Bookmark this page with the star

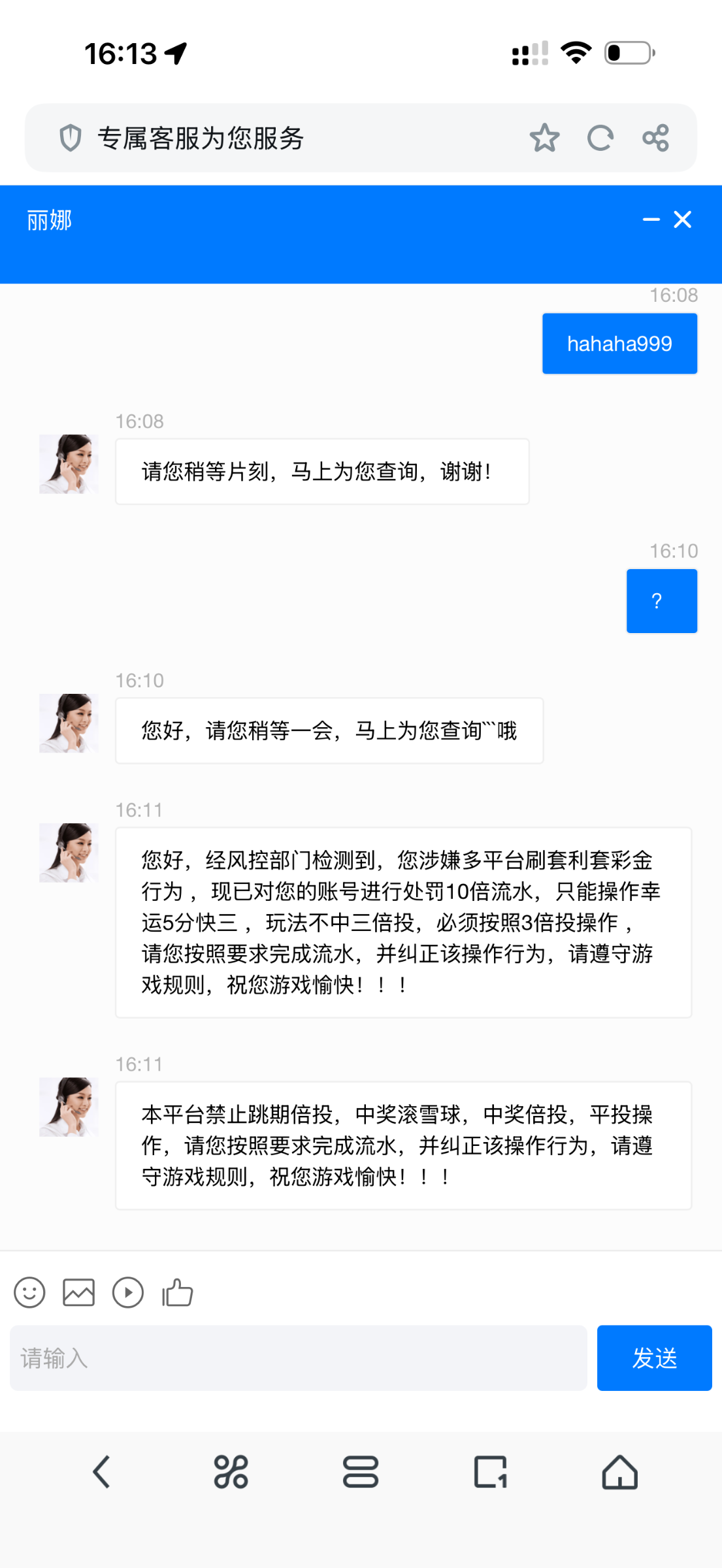pyautogui.click(x=545, y=138)
